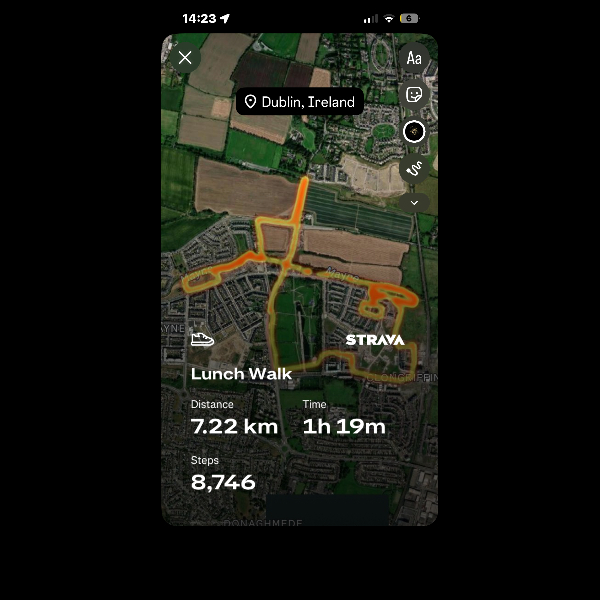Screen dimensions: 600x600
Task: Tap the Dublin, Ireland location sticker
Action: pos(300,102)
